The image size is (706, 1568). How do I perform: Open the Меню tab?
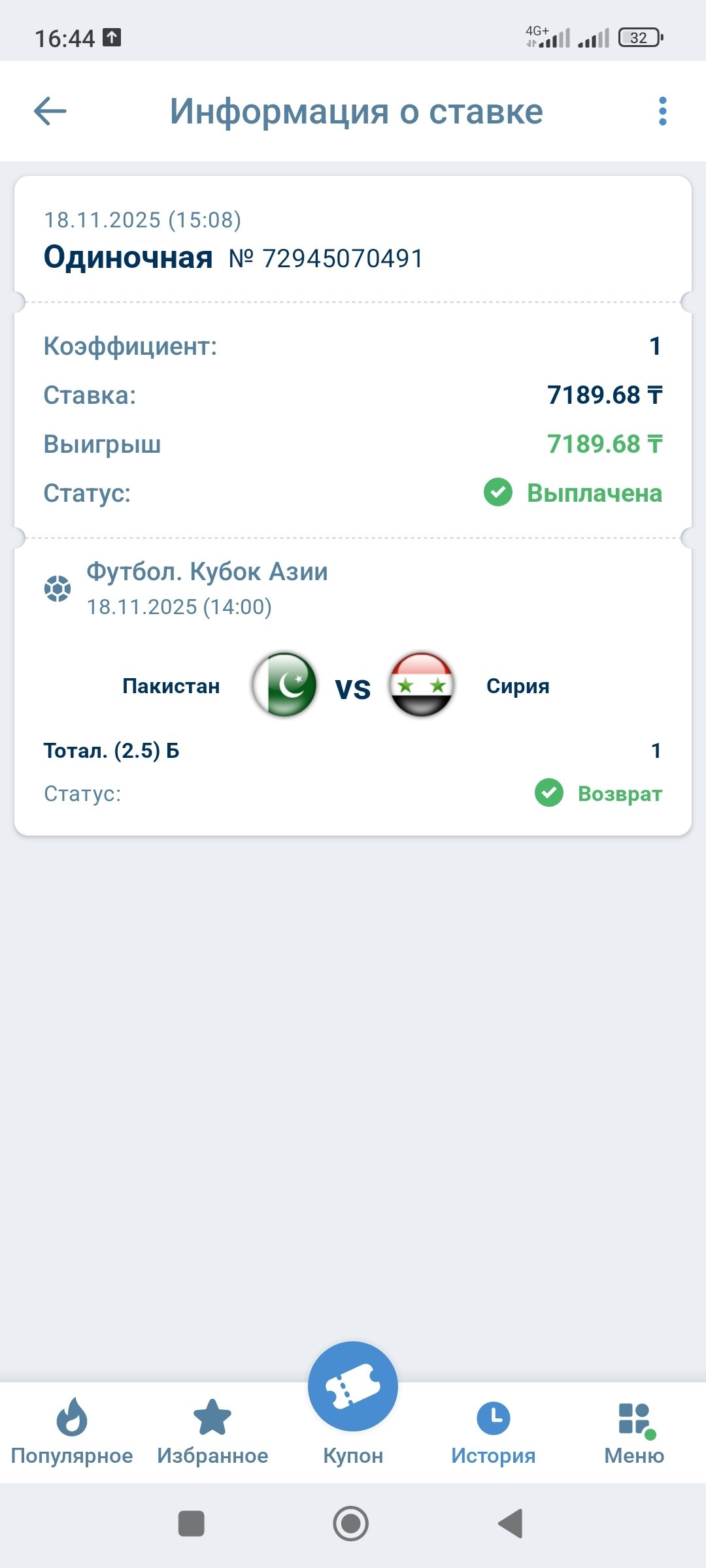coord(634,1431)
